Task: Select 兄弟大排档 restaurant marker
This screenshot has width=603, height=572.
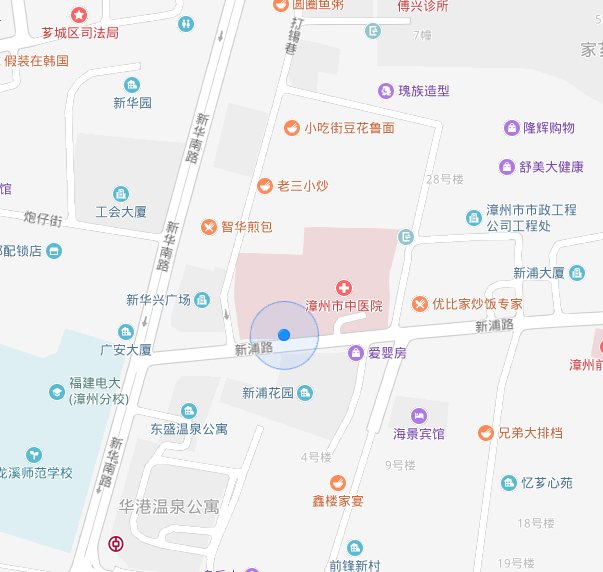Action: point(485,433)
